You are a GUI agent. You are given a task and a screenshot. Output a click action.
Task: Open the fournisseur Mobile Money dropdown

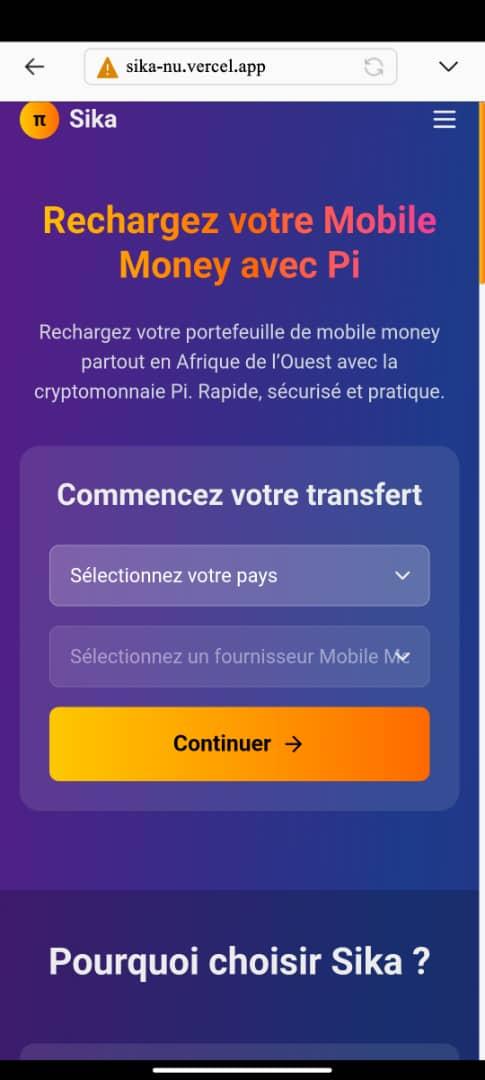click(x=239, y=656)
